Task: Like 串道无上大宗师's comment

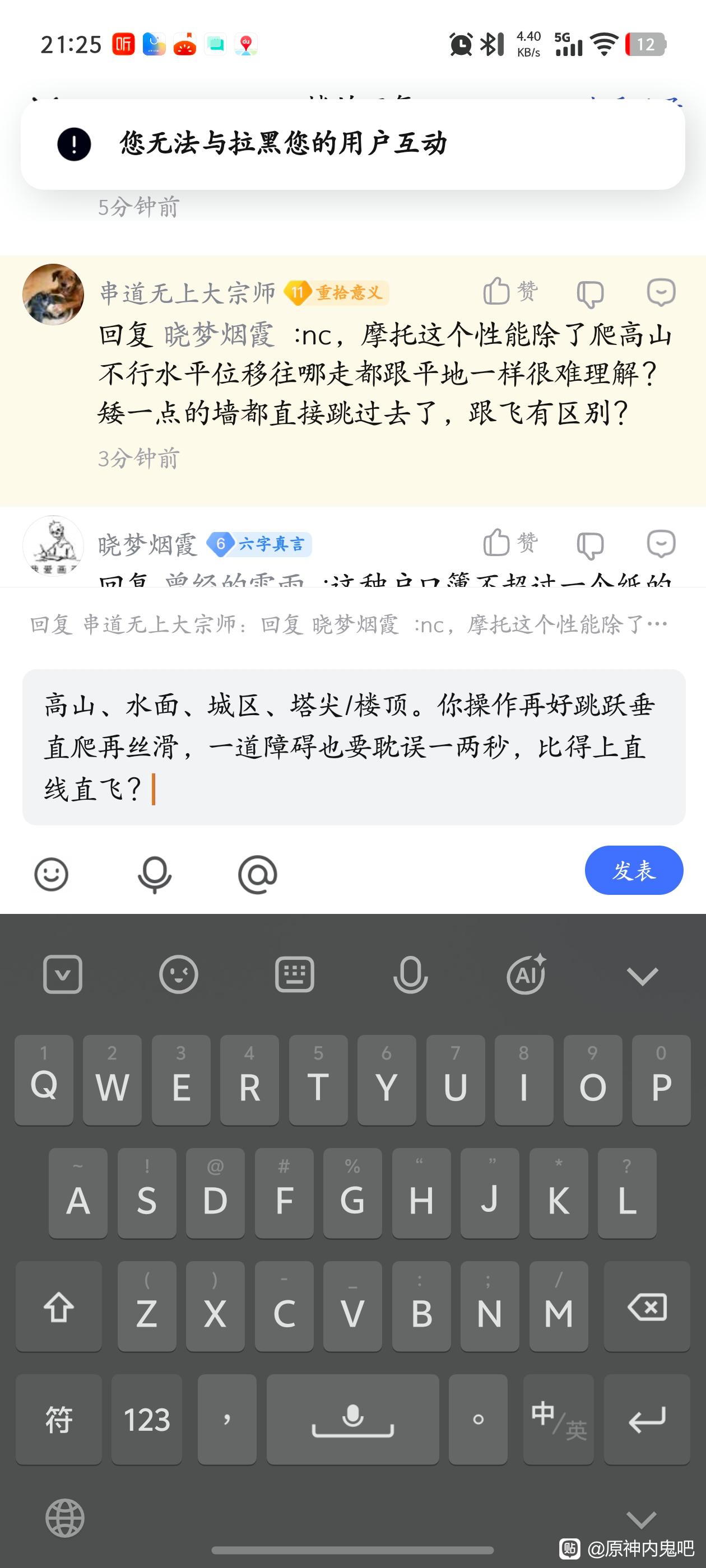Action: 510,291
